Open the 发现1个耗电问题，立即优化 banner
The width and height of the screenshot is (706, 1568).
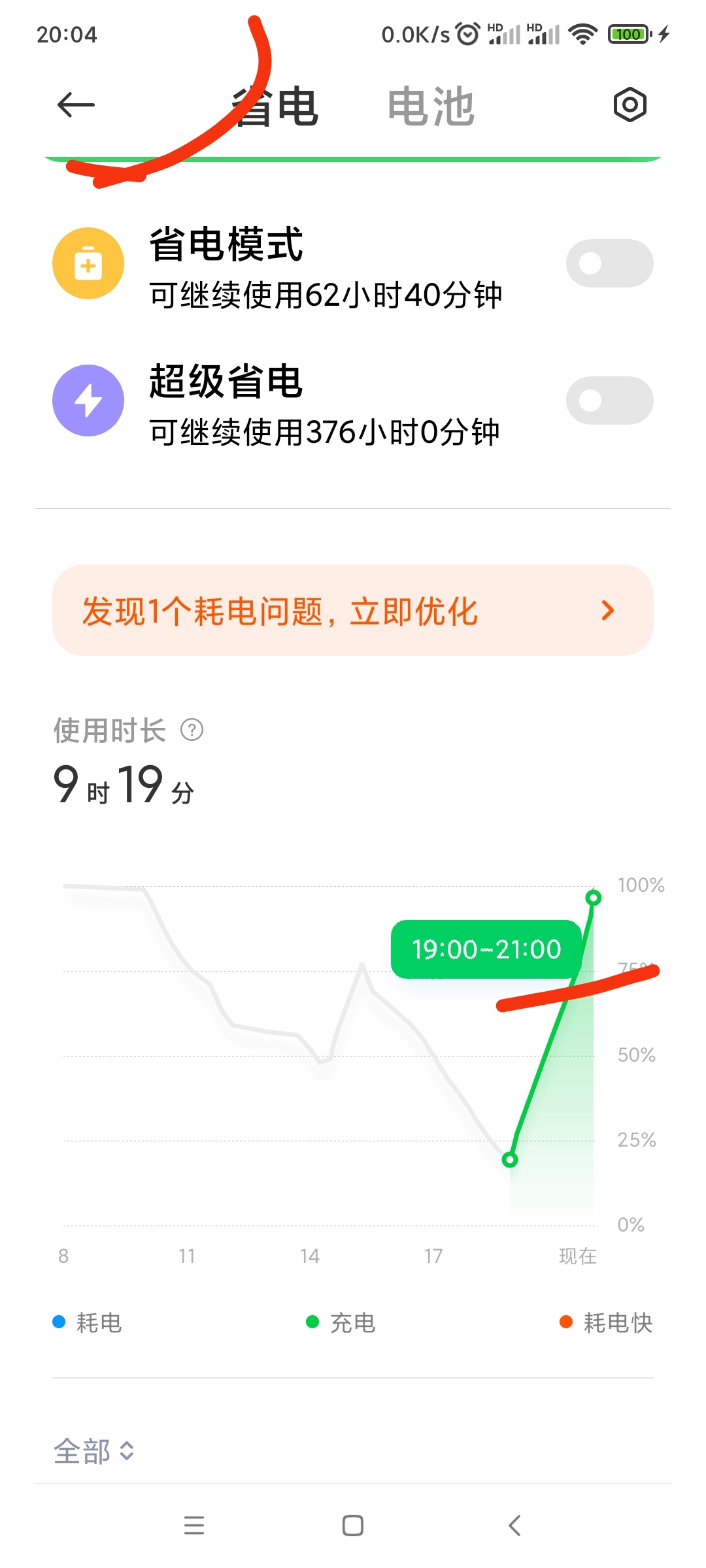[353, 611]
